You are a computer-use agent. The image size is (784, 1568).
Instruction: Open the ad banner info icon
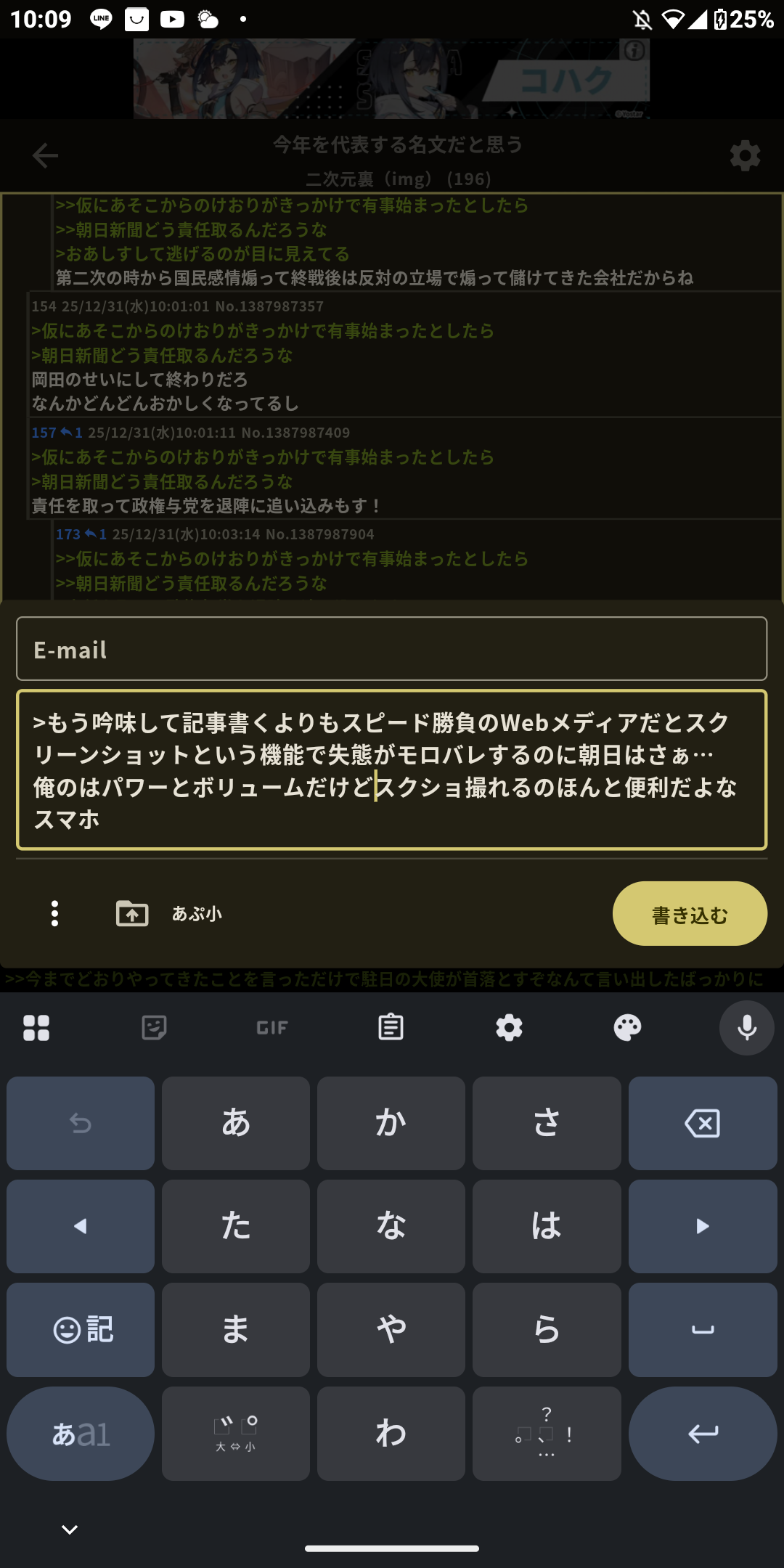click(634, 51)
